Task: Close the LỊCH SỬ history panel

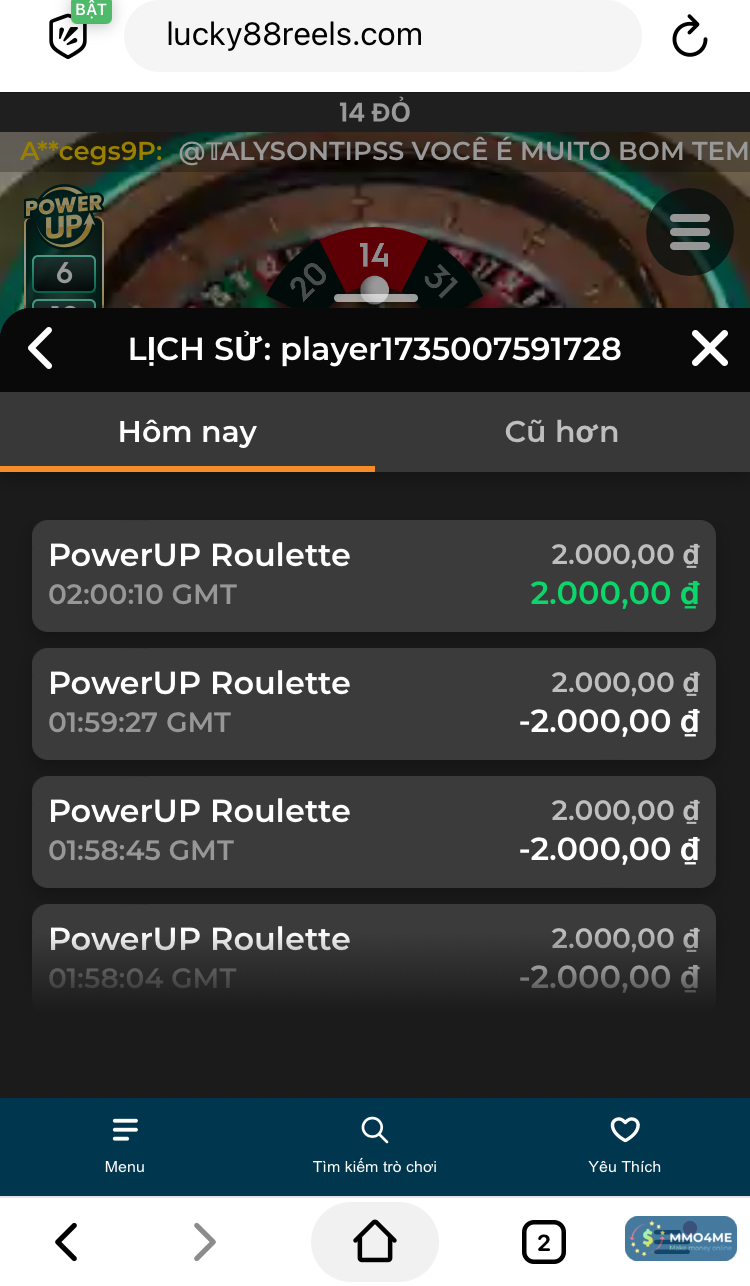Action: click(709, 349)
